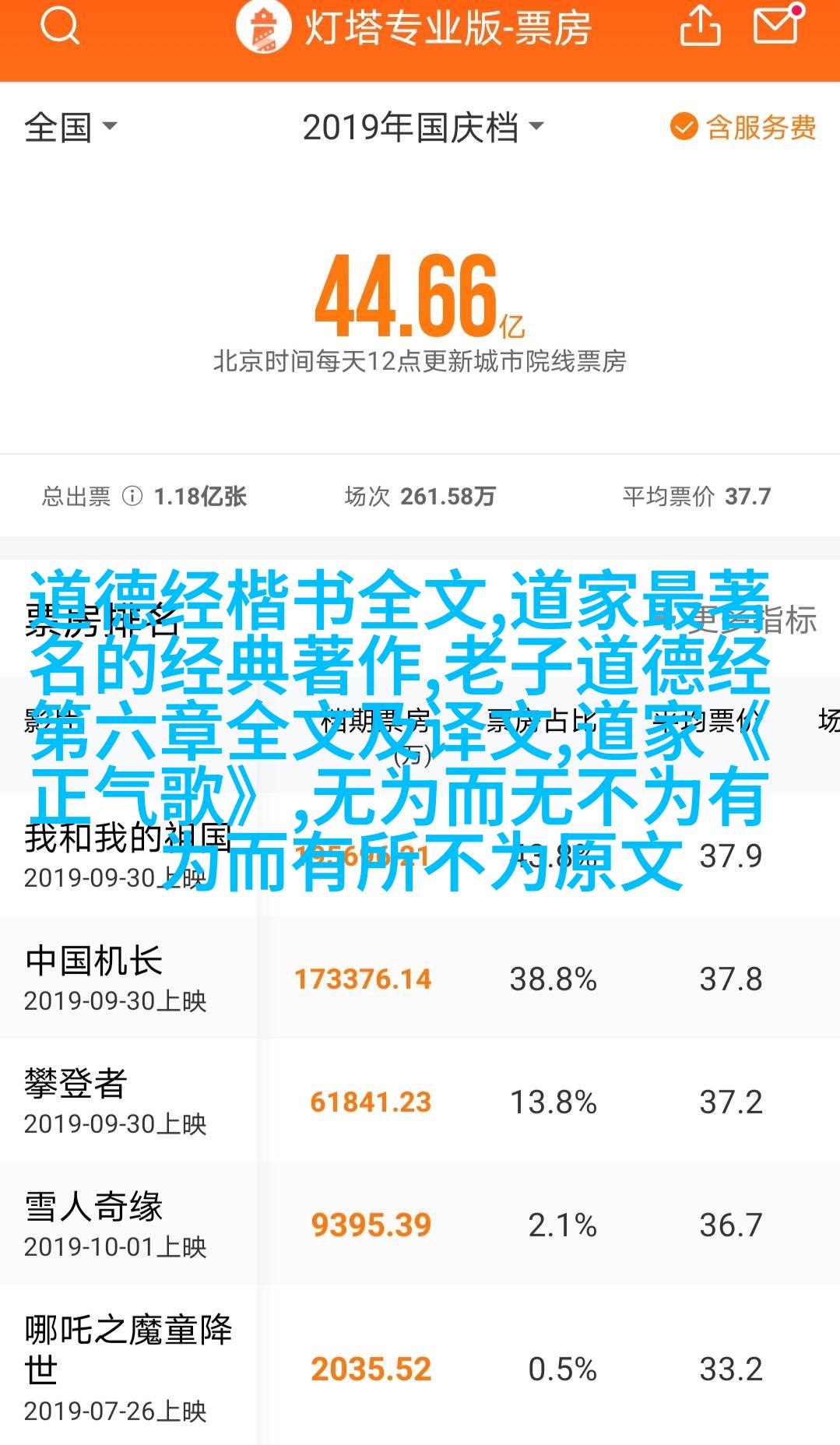Change the 2019年国庆档 period dropdown
Image resolution: width=840 pixels, height=1445 pixels.
point(422,127)
